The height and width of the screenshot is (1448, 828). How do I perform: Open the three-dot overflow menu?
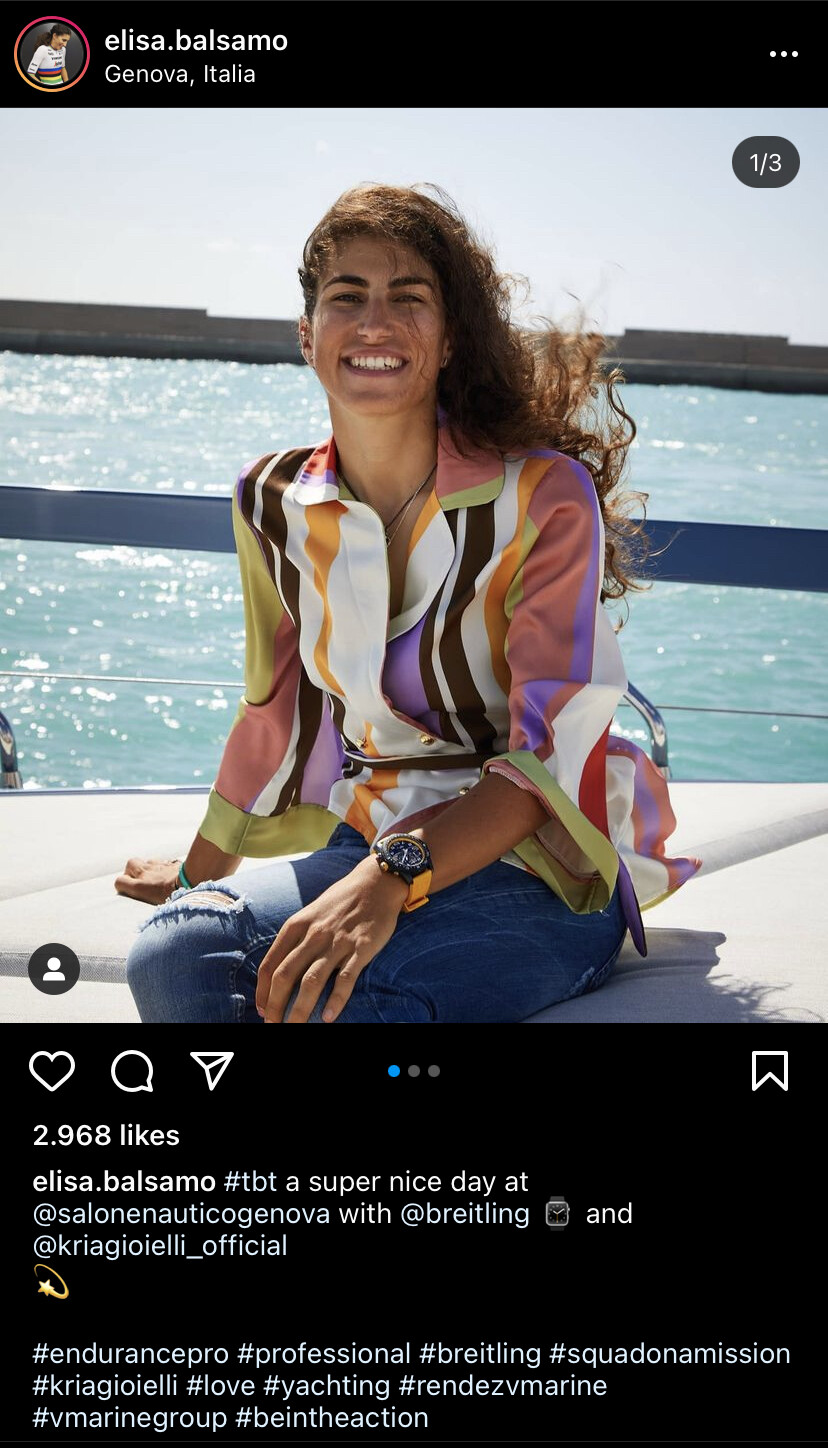pyautogui.click(x=784, y=54)
